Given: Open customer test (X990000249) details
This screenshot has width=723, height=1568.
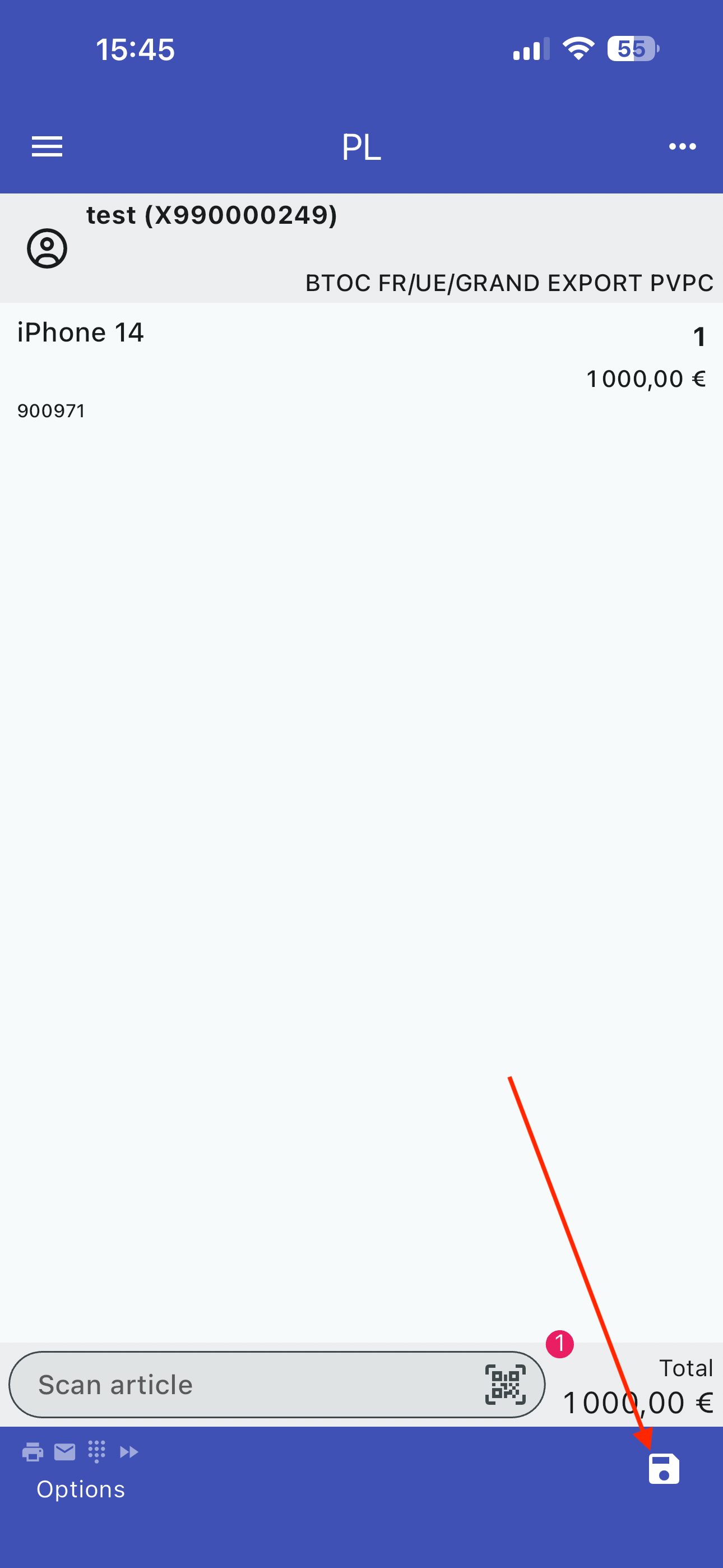Looking at the screenshot, I should (x=211, y=216).
